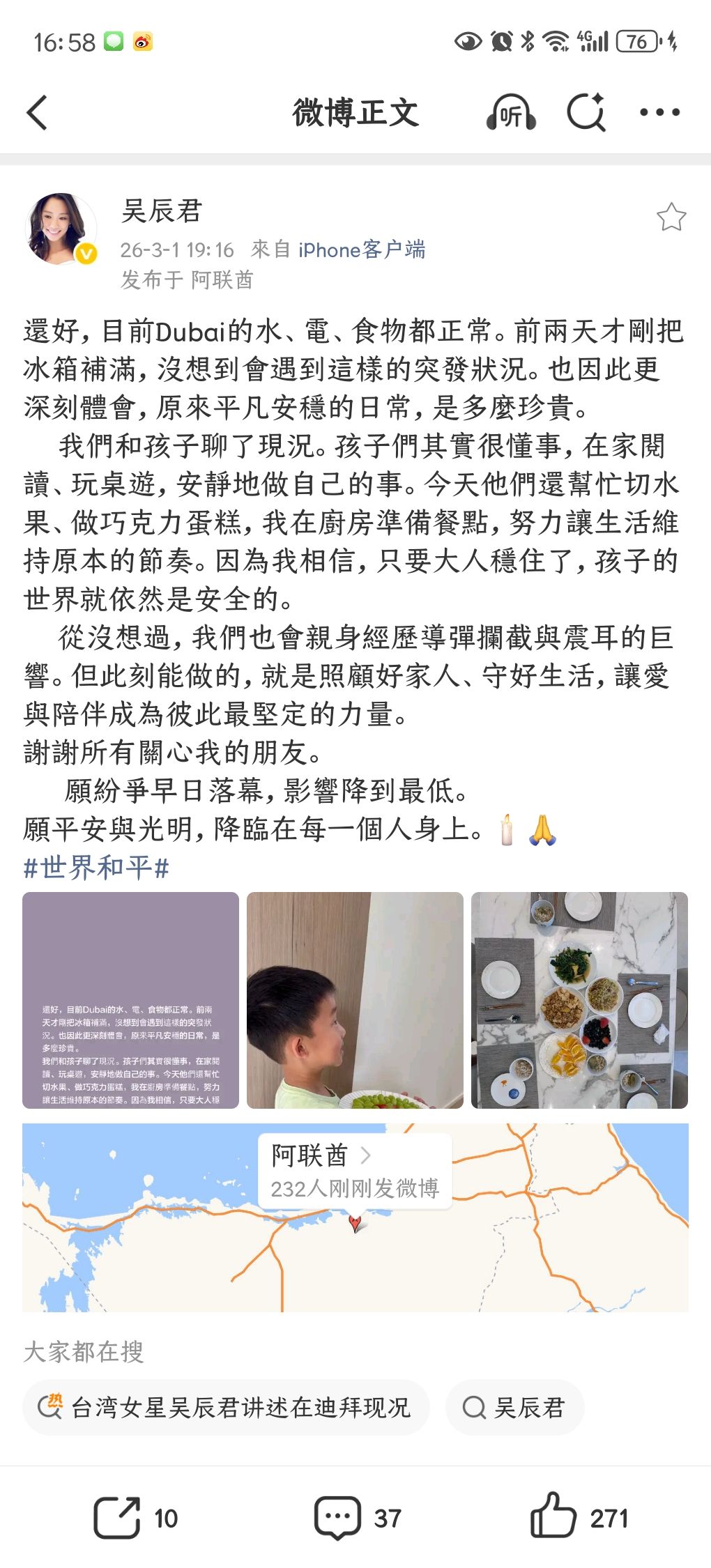Open the search icon in the top bar
The width and height of the screenshot is (711, 1568).
pyautogui.click(x=586, y=113)
